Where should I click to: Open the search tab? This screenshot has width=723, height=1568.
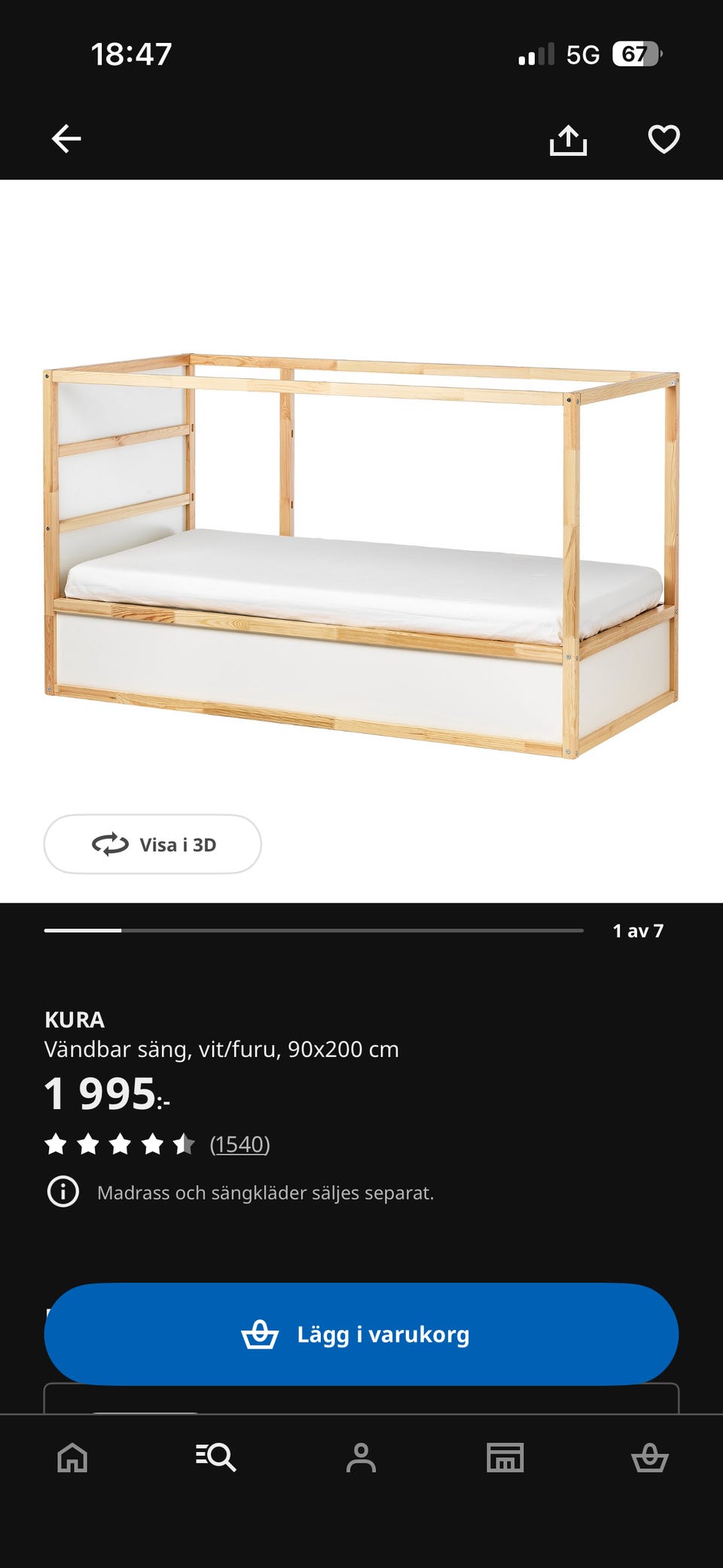(216, 1457)
